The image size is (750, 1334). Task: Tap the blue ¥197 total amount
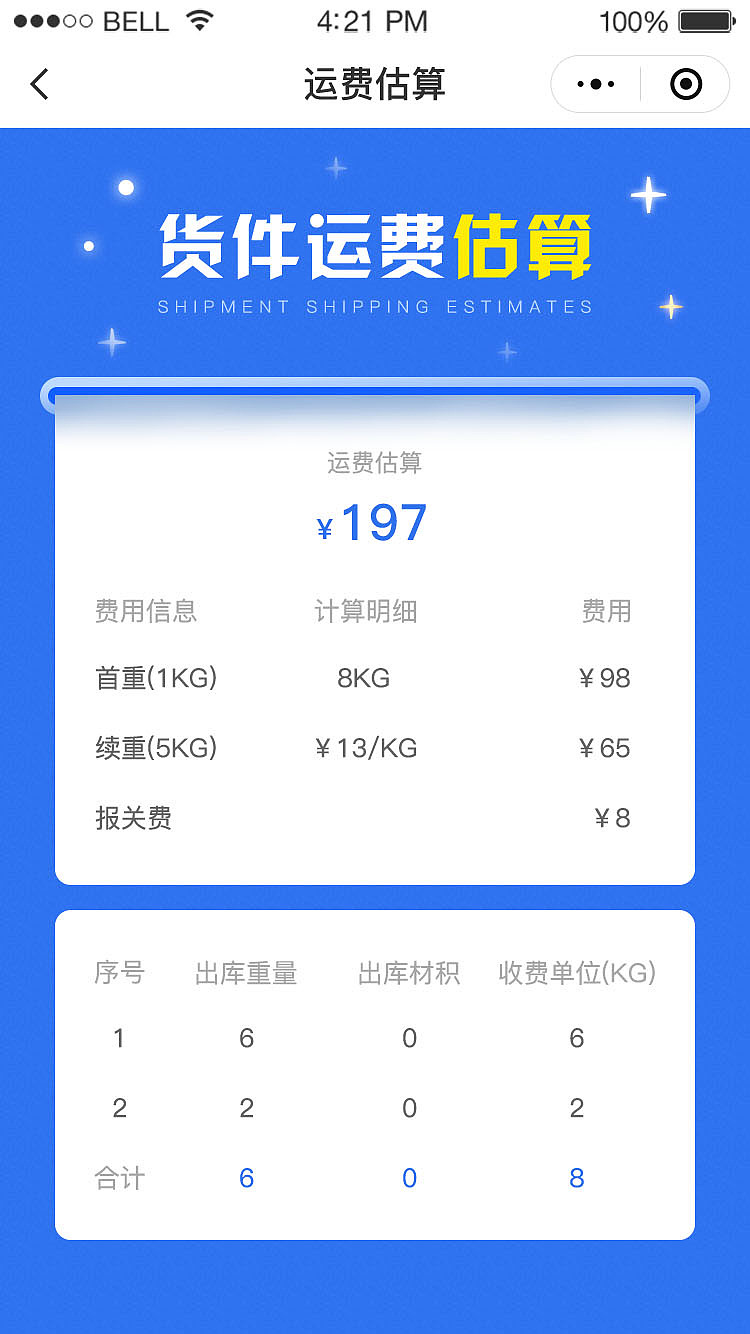click(x=375, y=520)
